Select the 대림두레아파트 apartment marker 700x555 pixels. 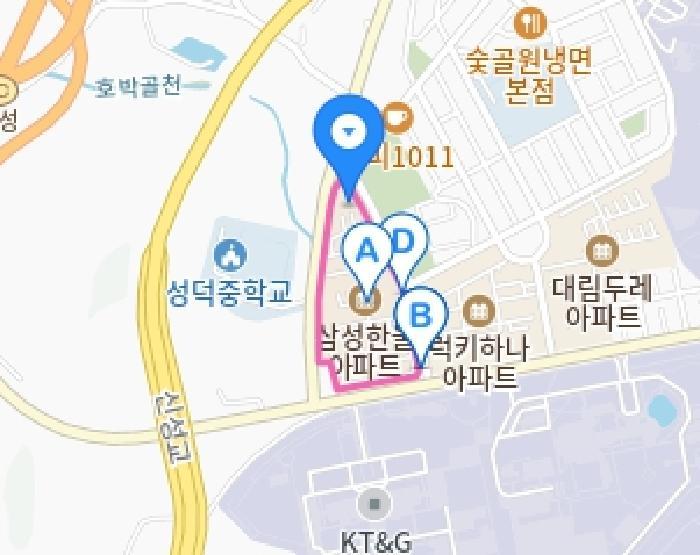click(602, 251)
